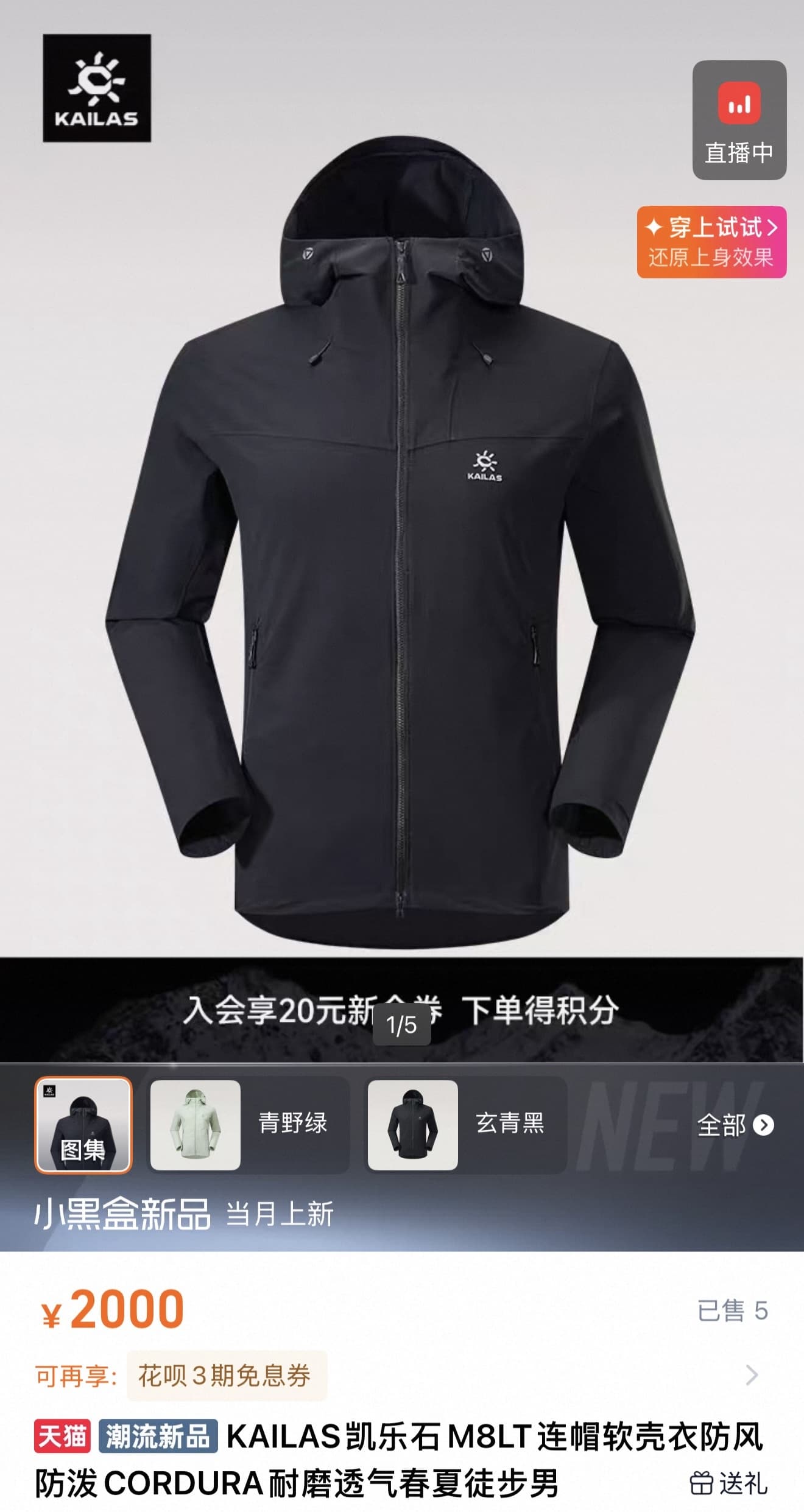Tap 穿上试试 virtual try-on button
Image resolution: width=804 pixels, height=1512 pixels.
coord(711,242)
